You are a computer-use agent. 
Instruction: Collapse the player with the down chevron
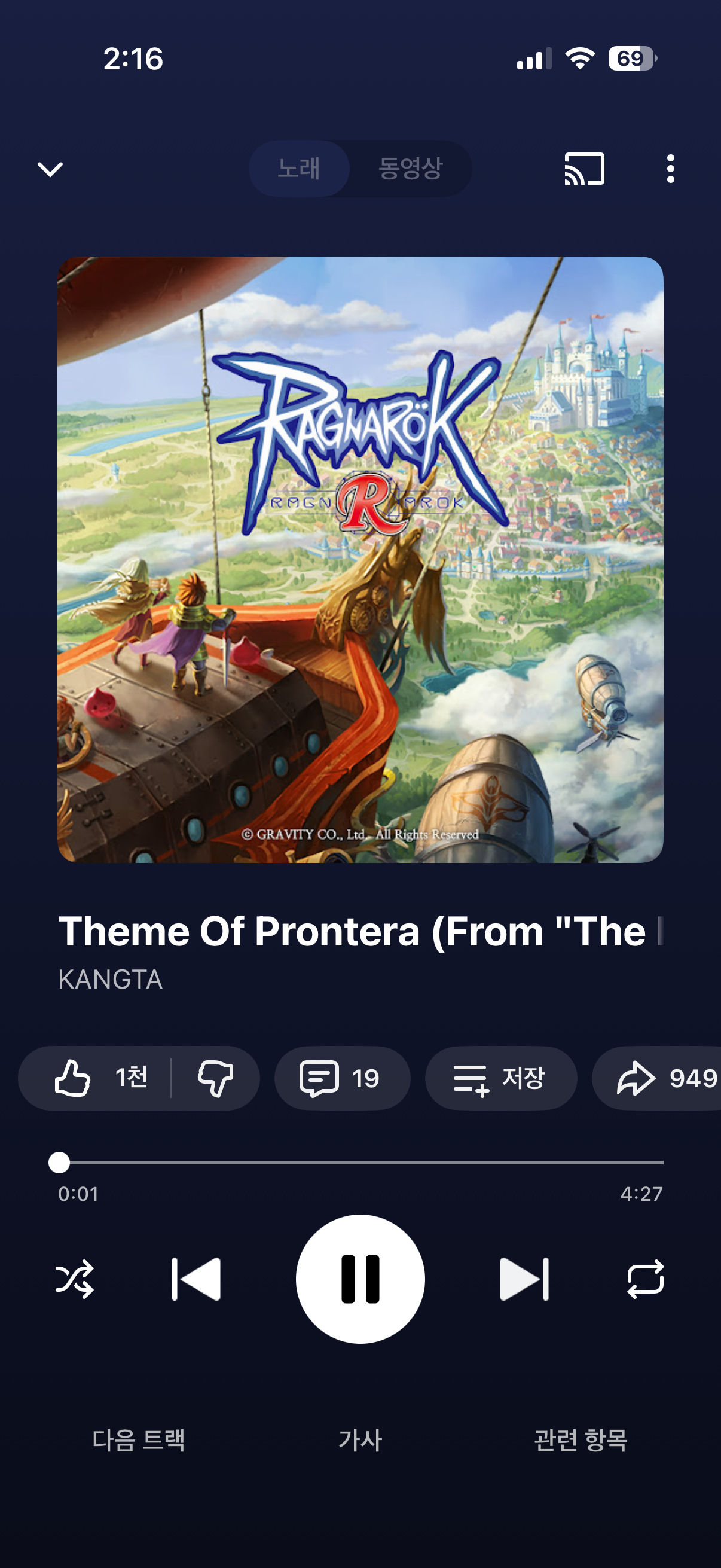coord(50,169)
